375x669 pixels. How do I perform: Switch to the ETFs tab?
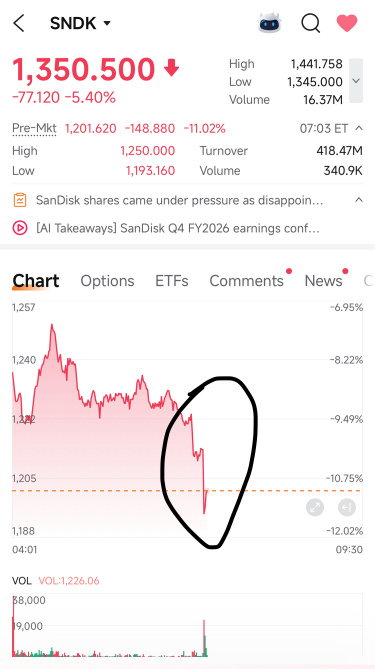(x=172, y=281)
